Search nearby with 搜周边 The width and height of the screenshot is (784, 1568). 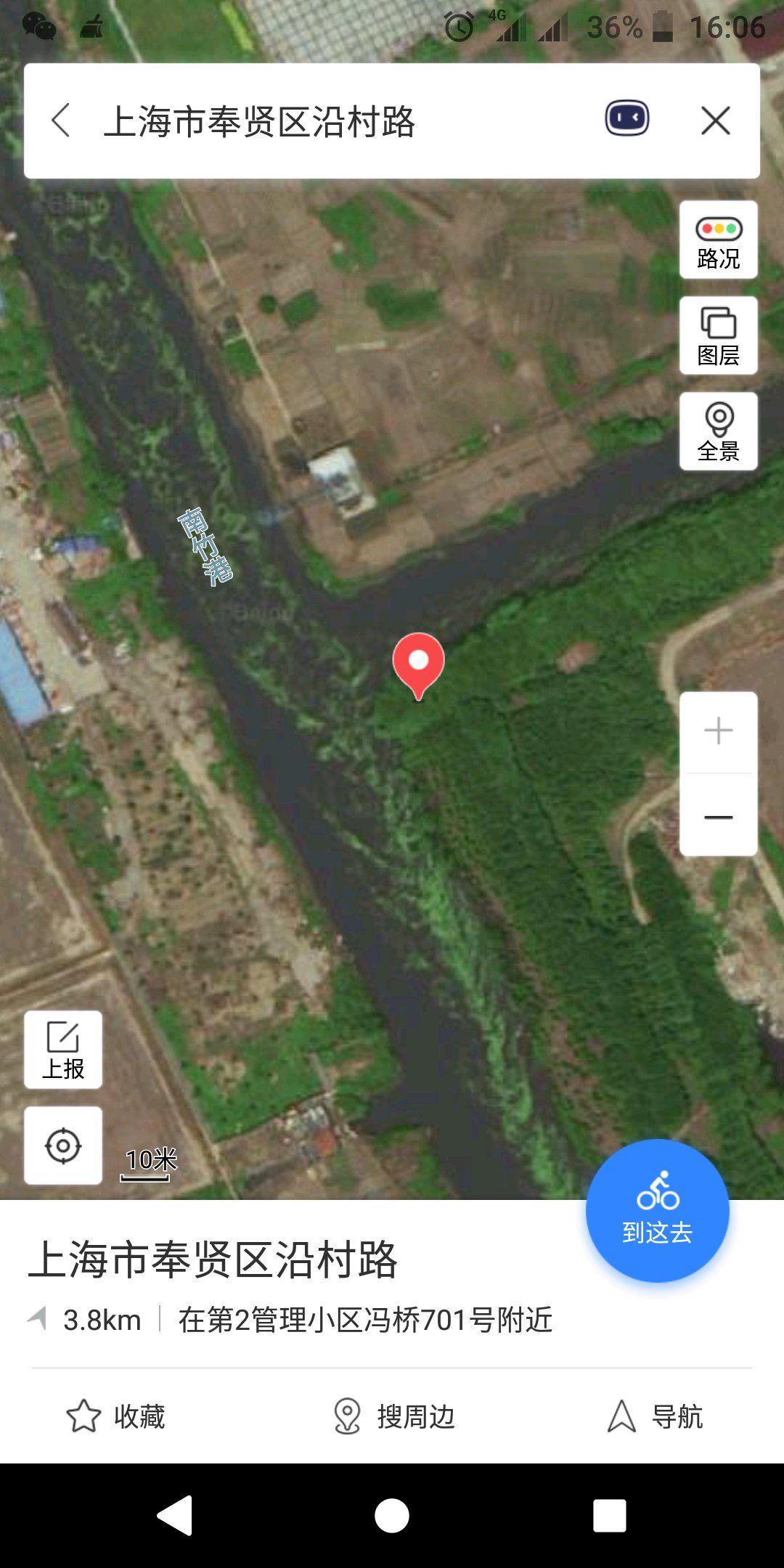coord(394,1416)
